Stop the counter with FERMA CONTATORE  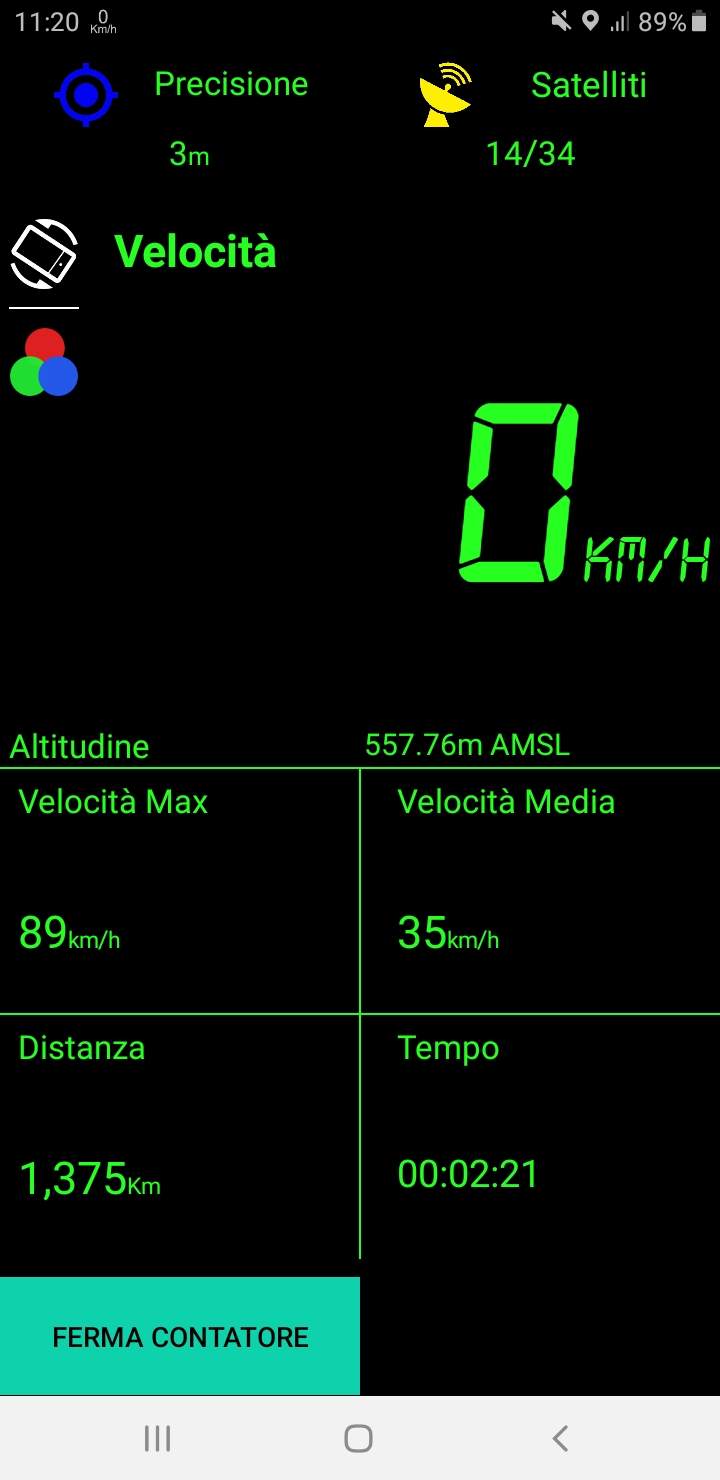180,1336
